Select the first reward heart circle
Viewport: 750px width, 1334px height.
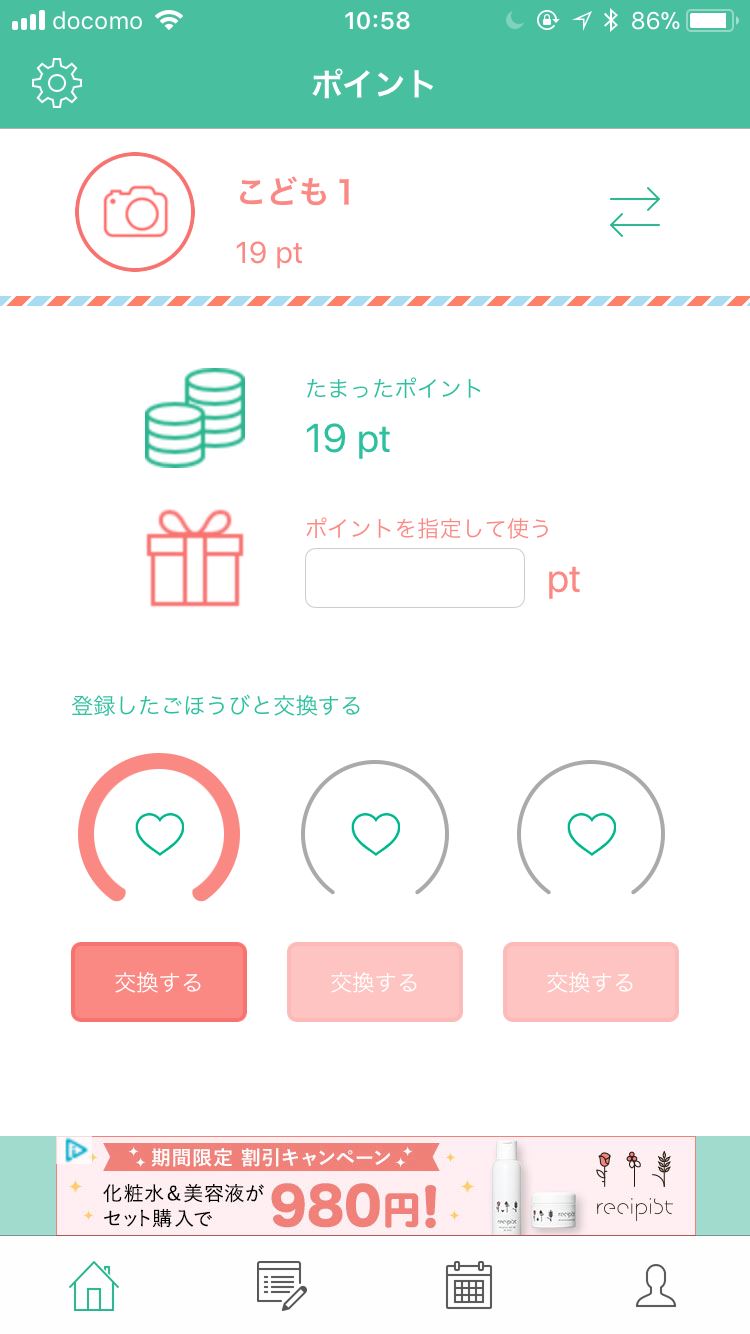click(x=159, y=832)
